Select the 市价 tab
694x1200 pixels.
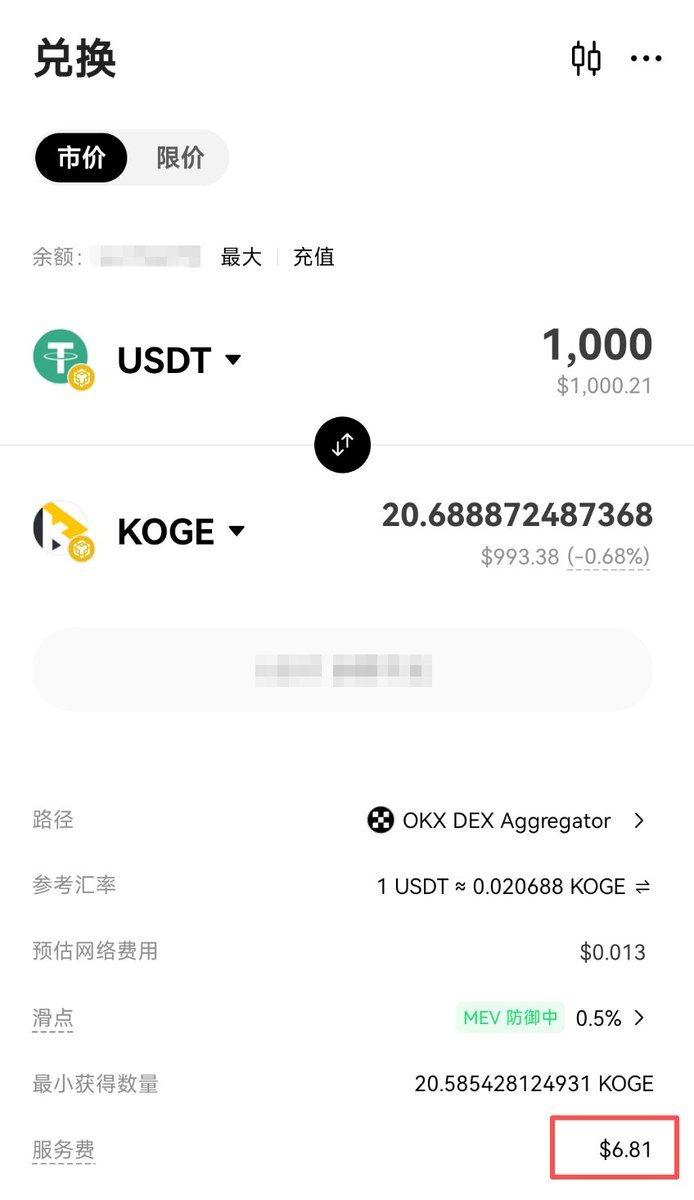82,158
